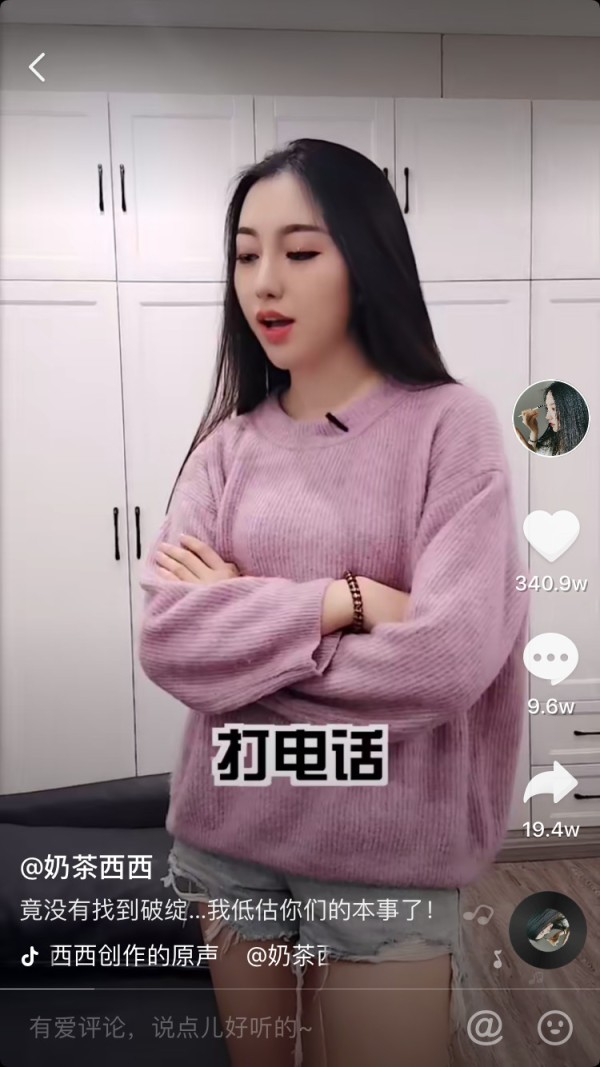
Task: Open the profile of @奶茶西西
Action: pos(87,867)
